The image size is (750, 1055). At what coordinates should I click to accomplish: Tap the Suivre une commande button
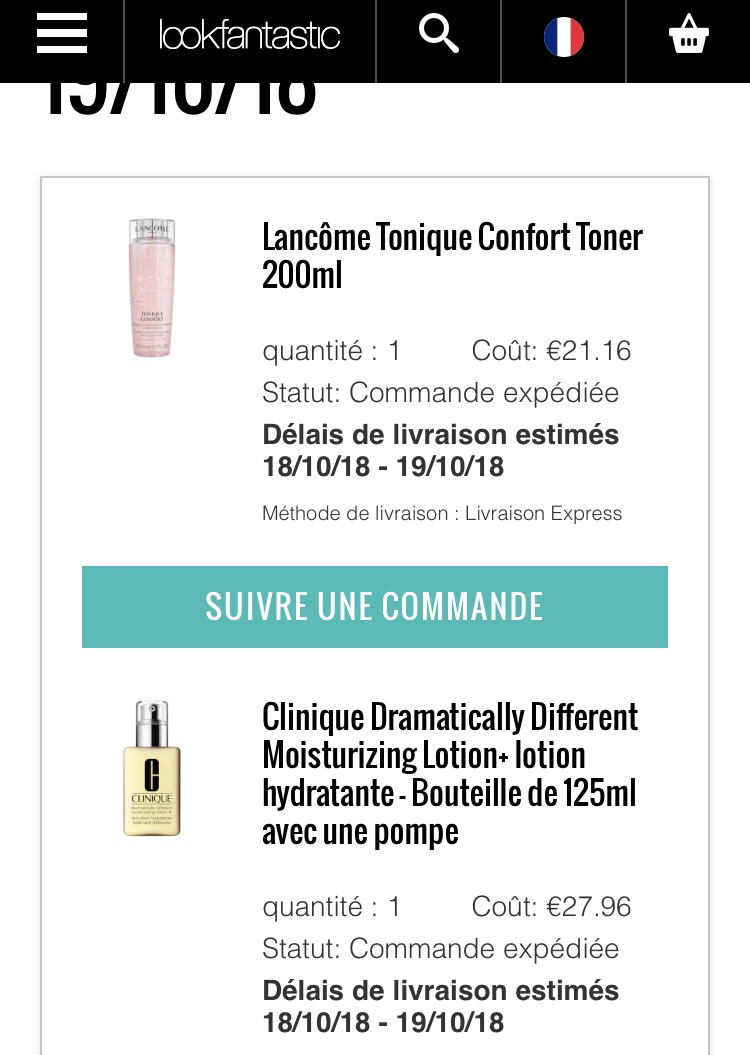[374, 607]
